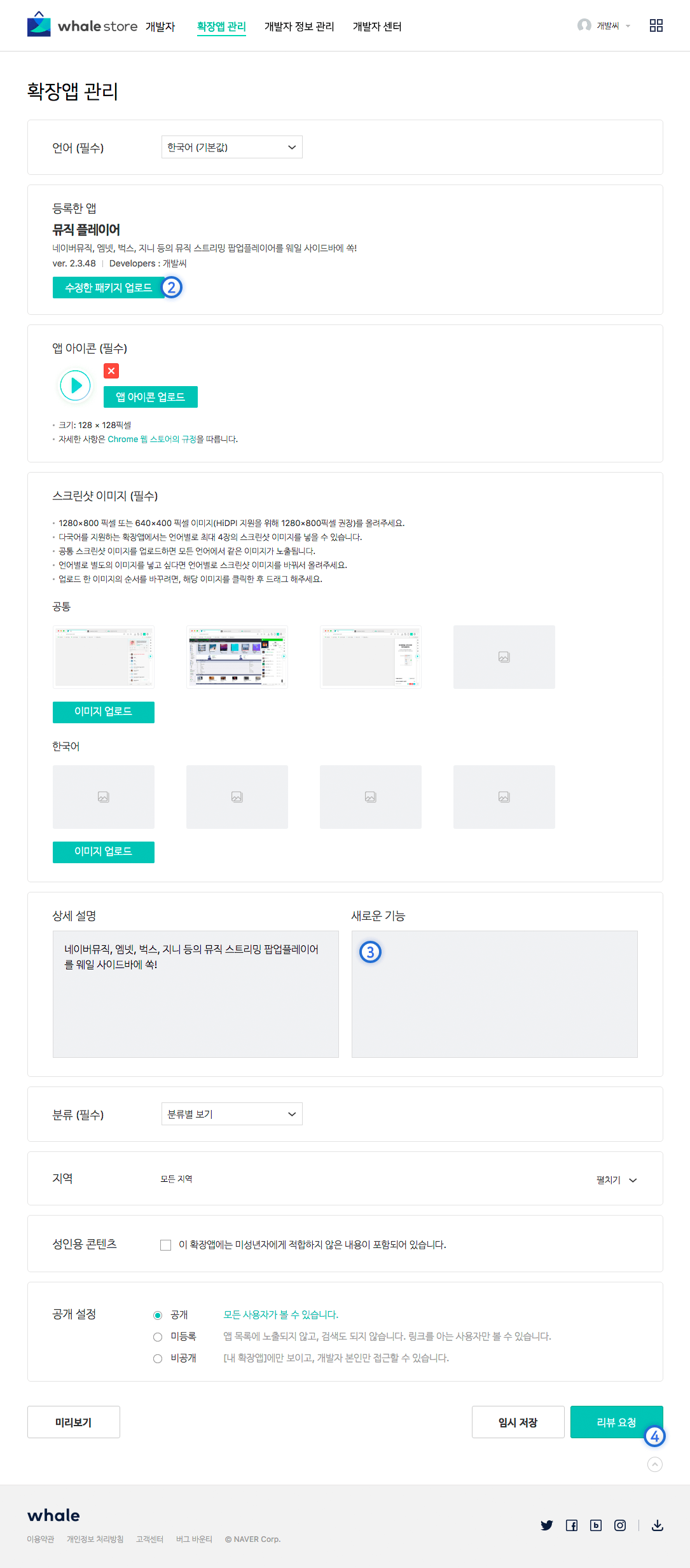Open the 개발자 정보 관리 tab
Screen dimensions: 690x1568
(299, 27)
